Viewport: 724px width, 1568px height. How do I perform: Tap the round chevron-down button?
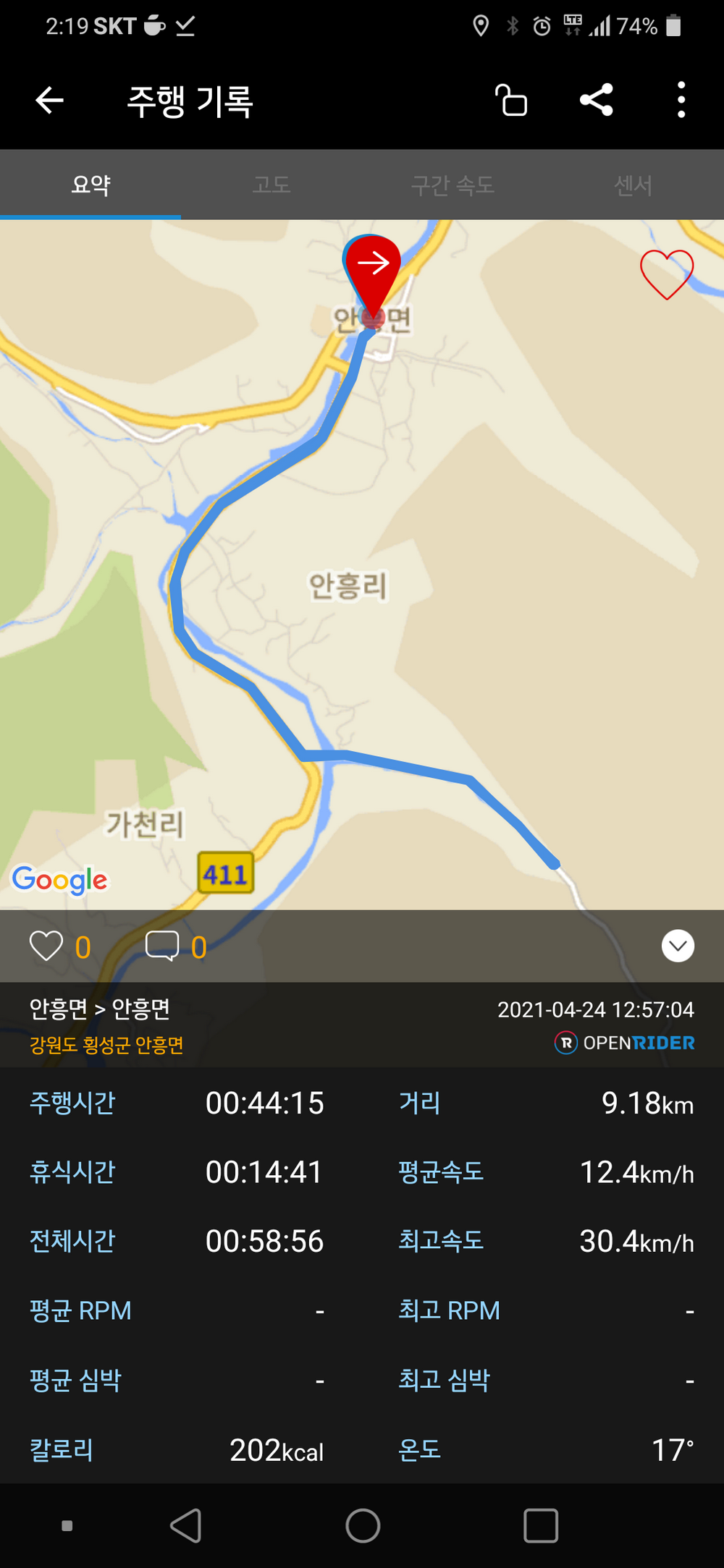[678, 946]
